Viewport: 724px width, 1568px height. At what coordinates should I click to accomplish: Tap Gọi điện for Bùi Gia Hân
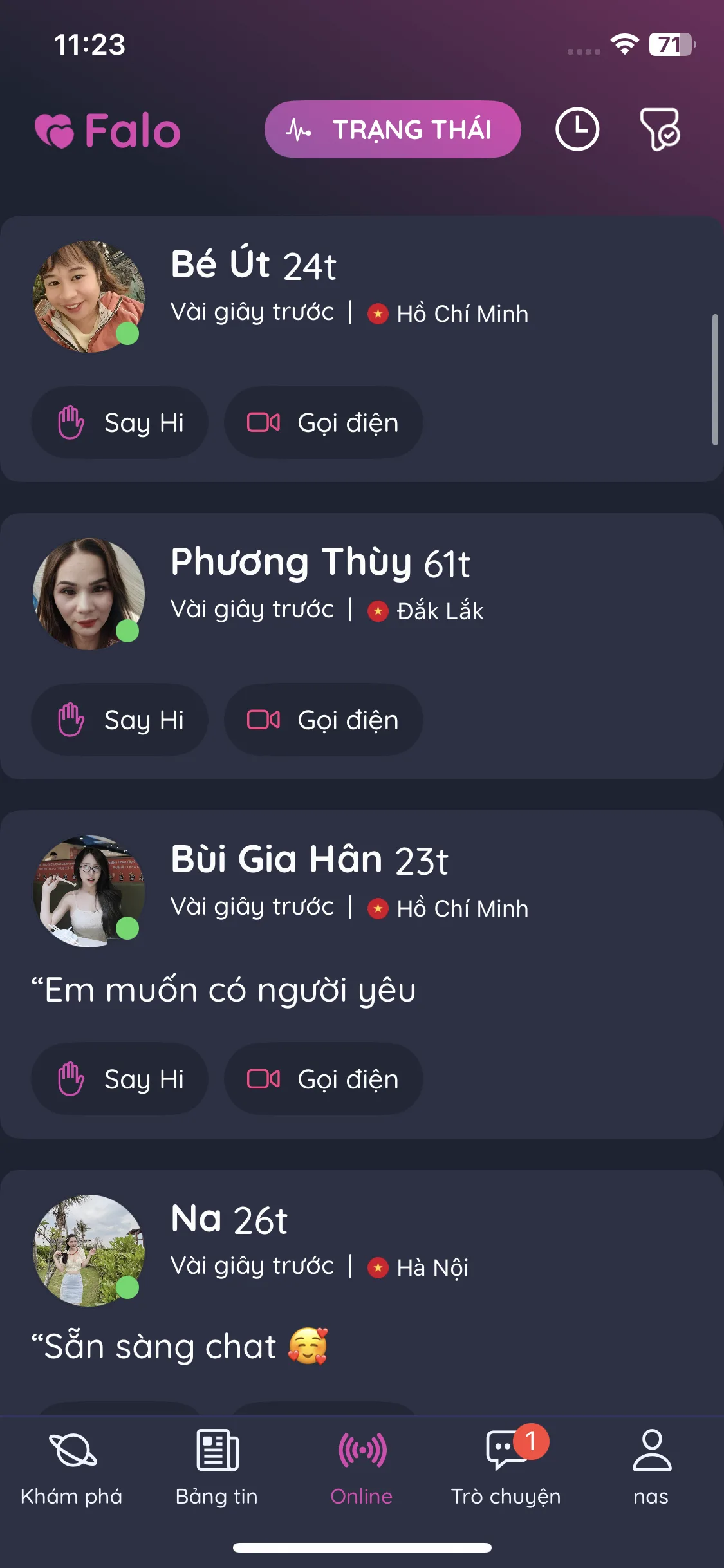(x=323, y=1079)
